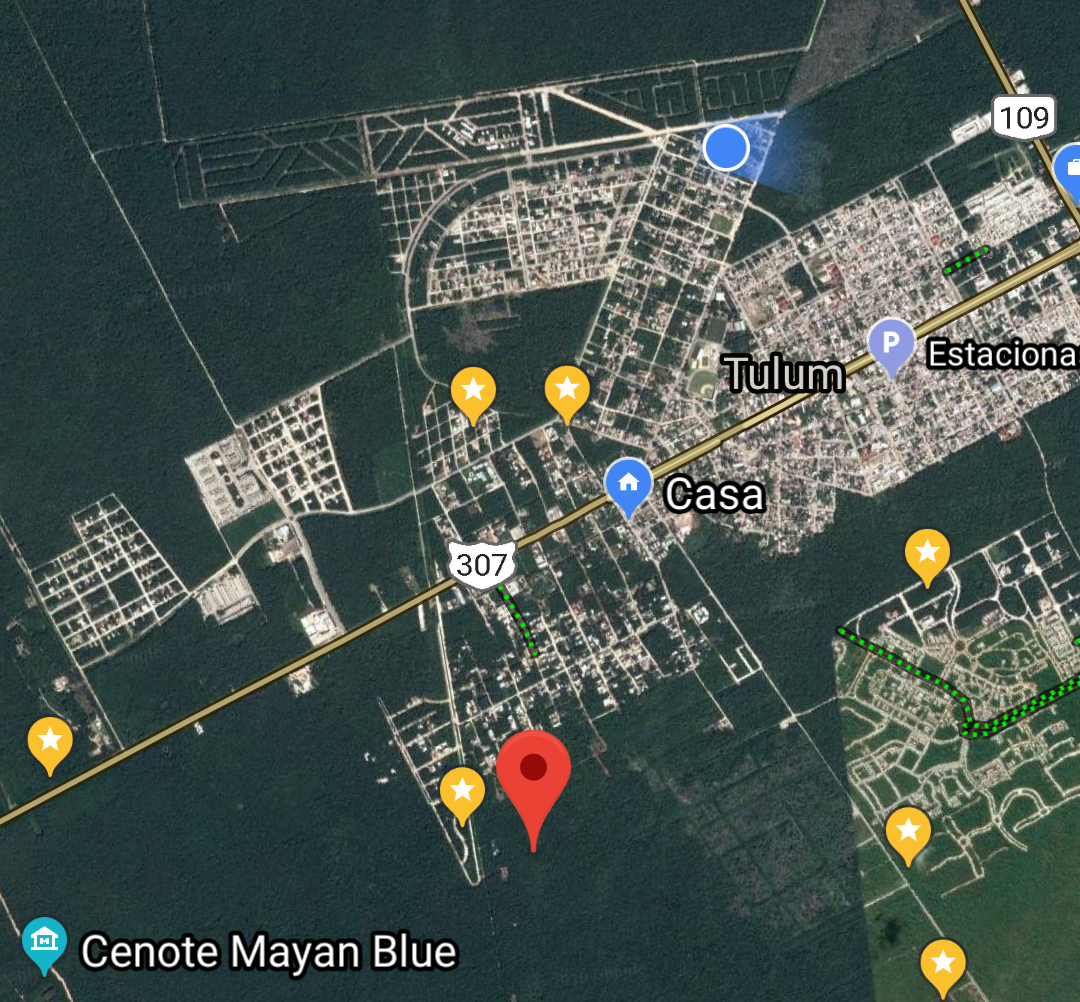Open the Cenote Mayan Blue place marker
The width and height of the screenshot is (1080, 1002).
click(x=45, y=941)
